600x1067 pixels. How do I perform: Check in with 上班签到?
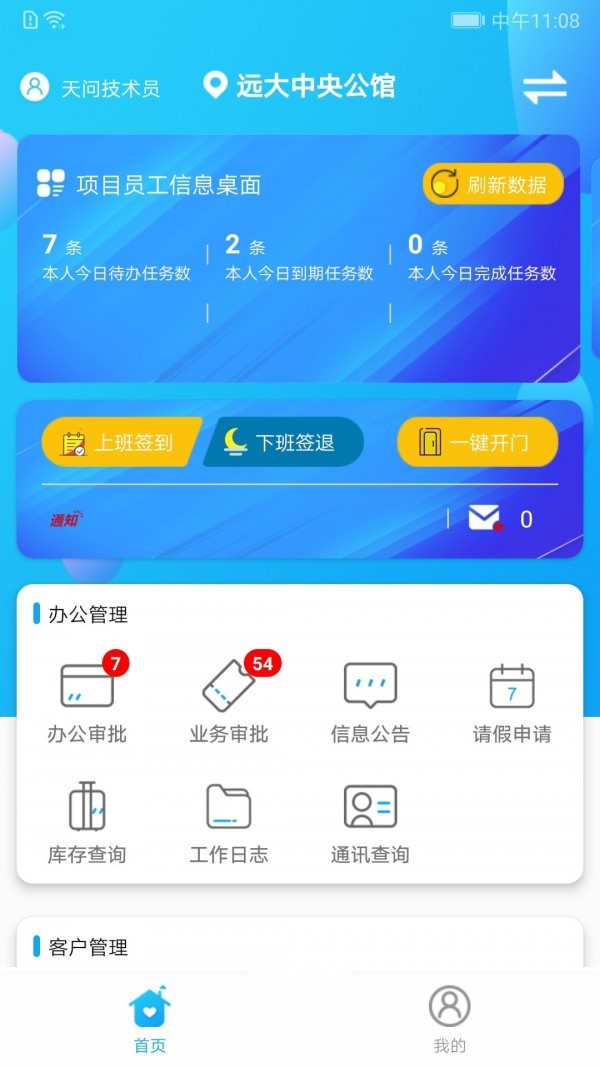(x=119, y=442)
